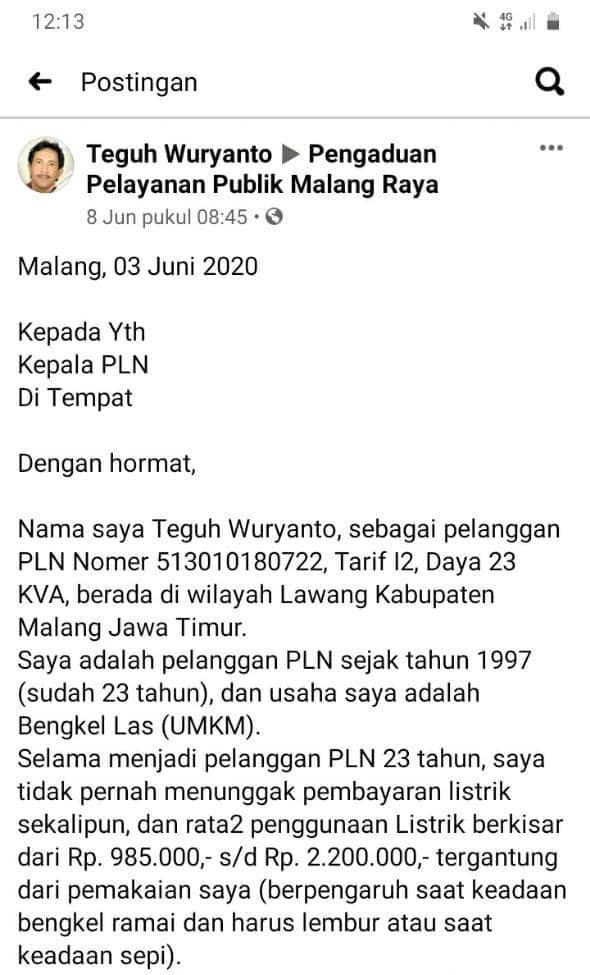Open search with the magnifier icon

coord(550,81)
